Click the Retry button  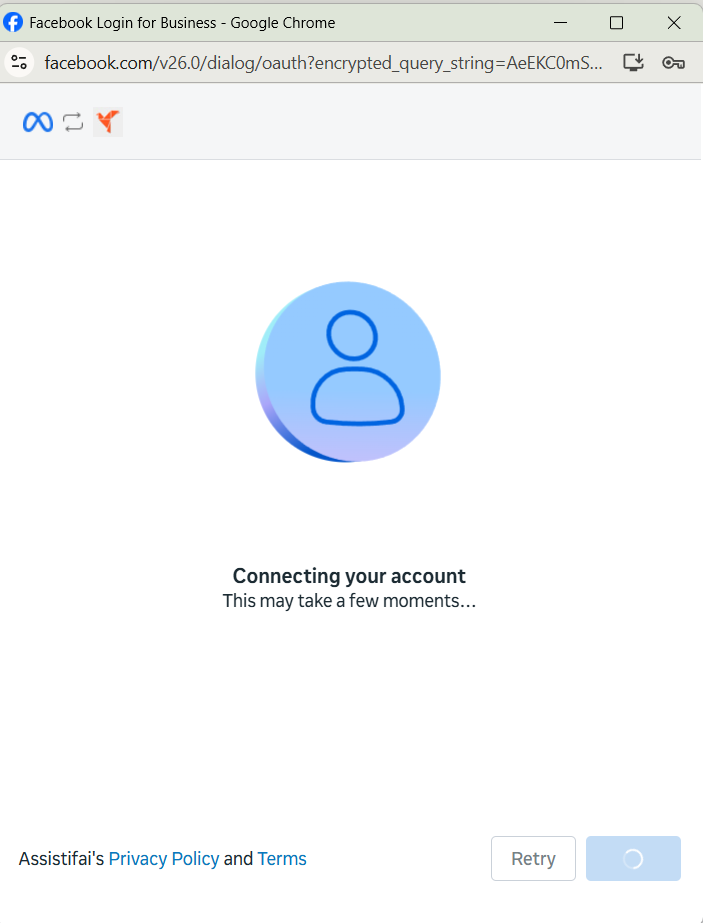point(533,858)
